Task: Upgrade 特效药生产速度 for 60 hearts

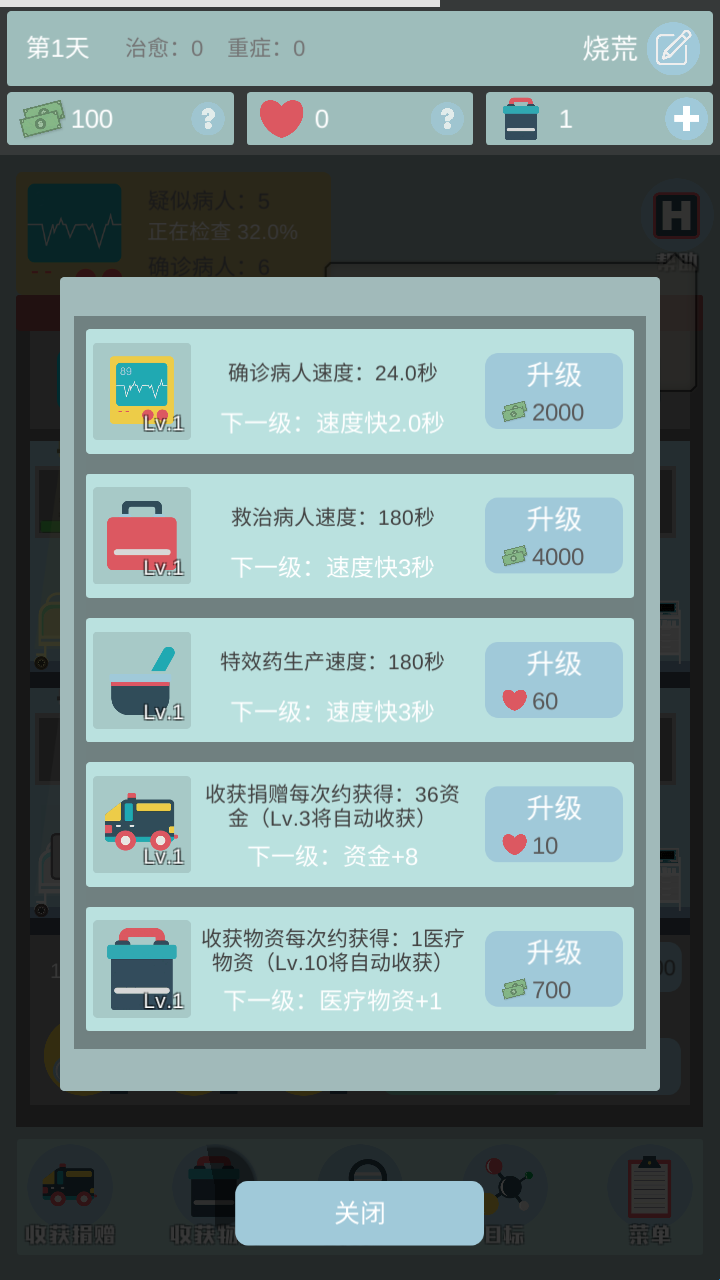Action: click(x=553, y=680)
